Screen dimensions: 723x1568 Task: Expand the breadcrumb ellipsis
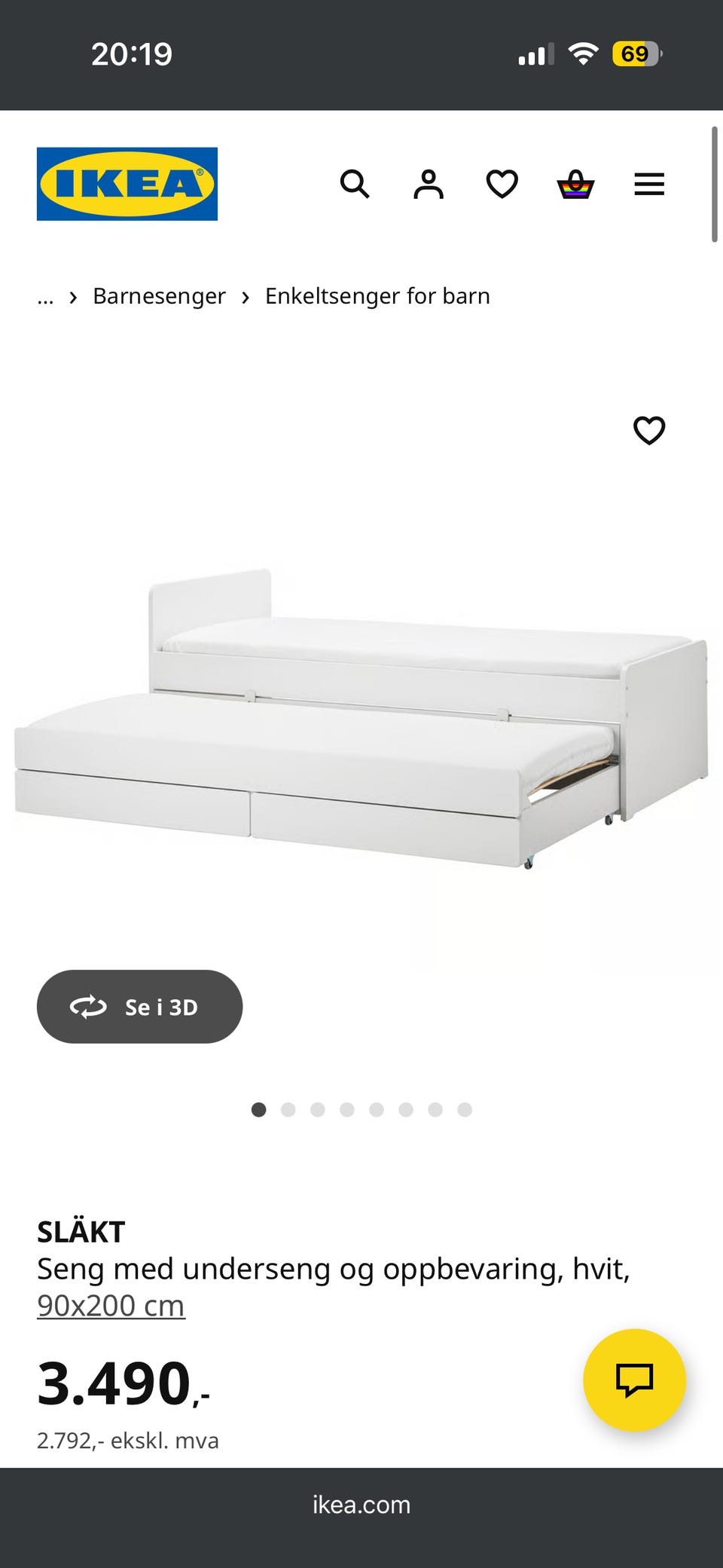tap(45, 297)
